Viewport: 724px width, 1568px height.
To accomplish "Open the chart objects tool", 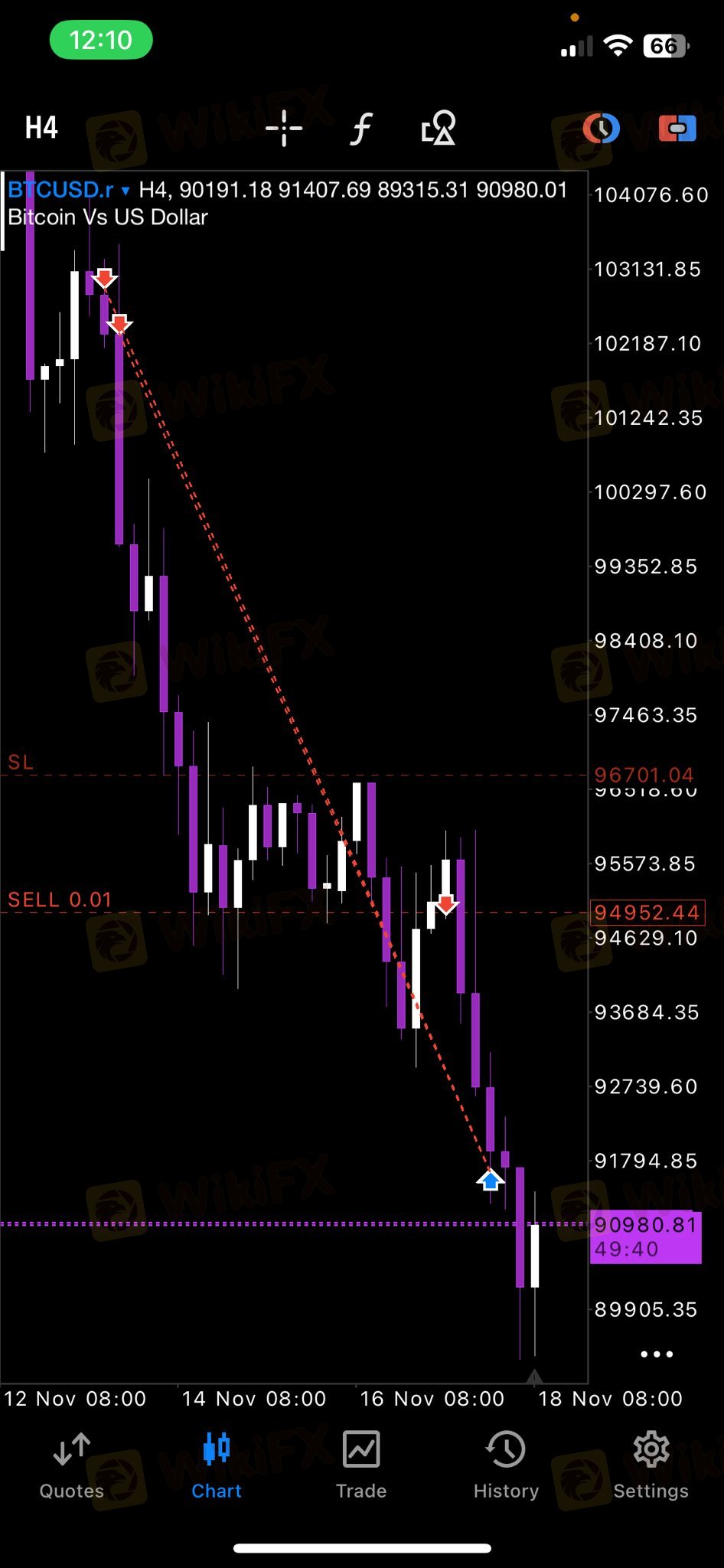I will coord(439,128).
